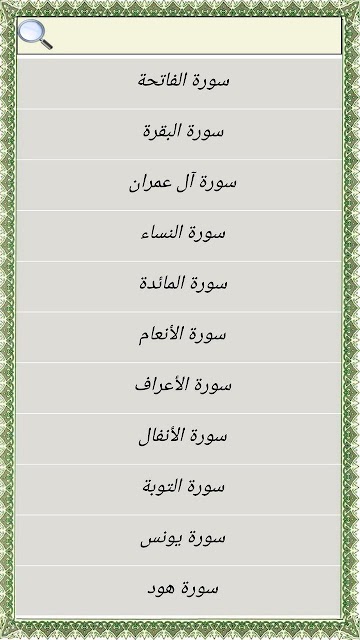This screenshot has height=640, width=360.
Task: Select سورة آل عمران
Action: 179,185
